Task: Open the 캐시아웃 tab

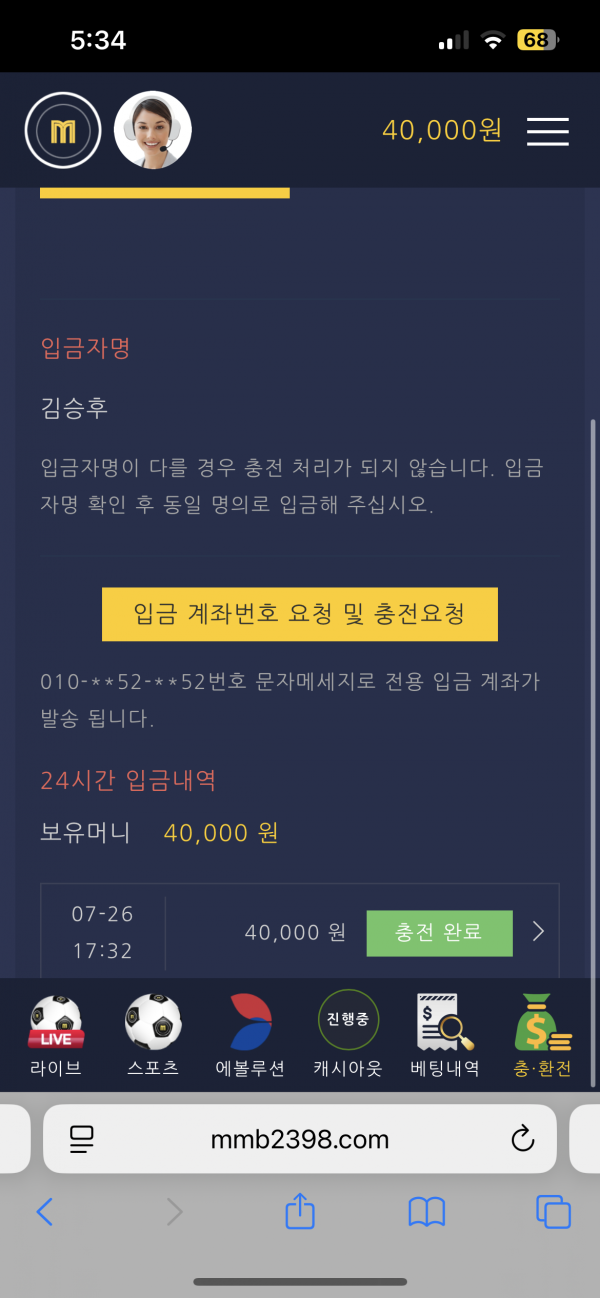Action: click(x=348, y=1034)
